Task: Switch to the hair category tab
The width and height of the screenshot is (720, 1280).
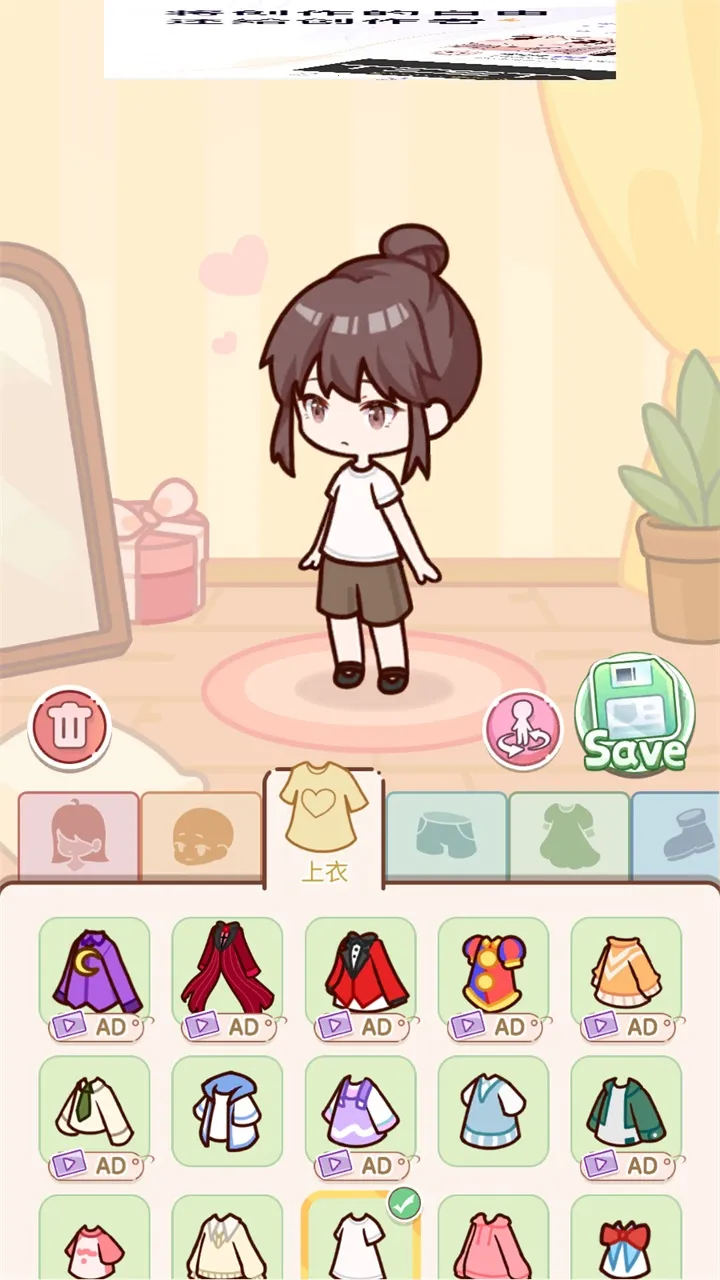Action: tap(78, 835)
